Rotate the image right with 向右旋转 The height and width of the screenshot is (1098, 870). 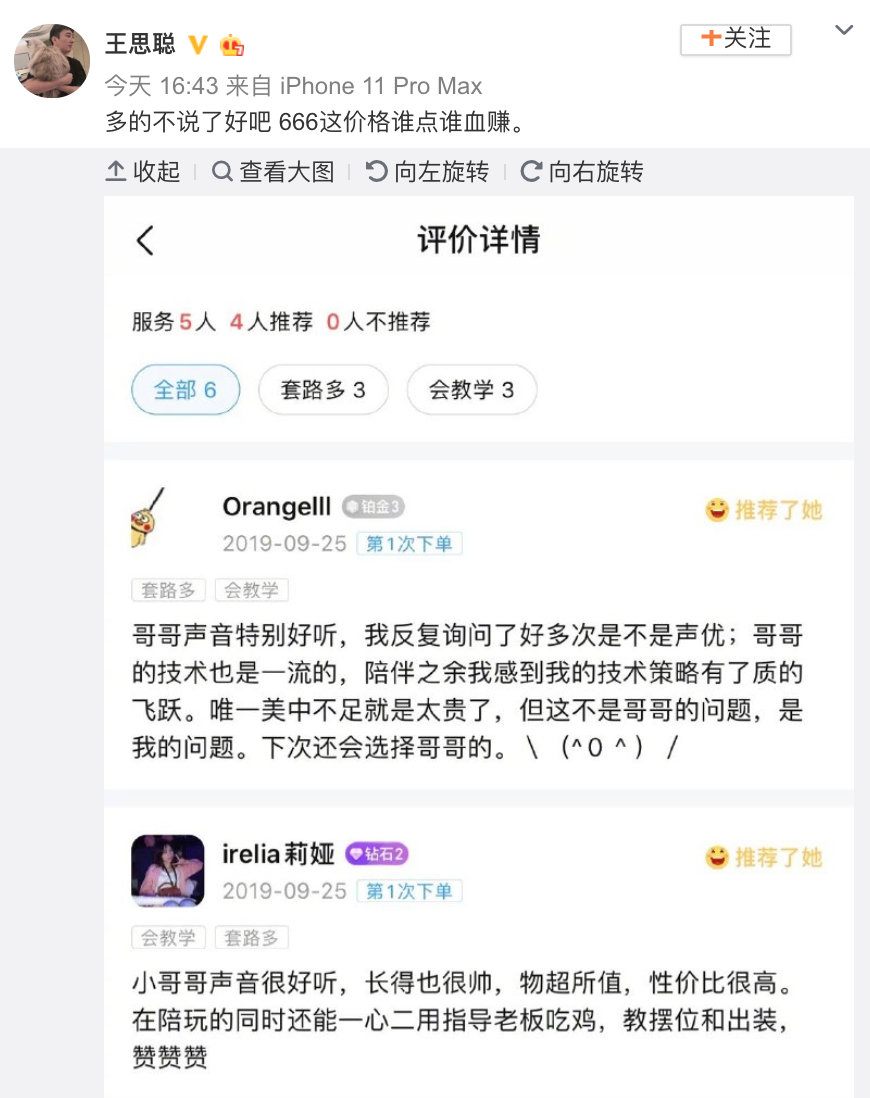coord(582,172)
